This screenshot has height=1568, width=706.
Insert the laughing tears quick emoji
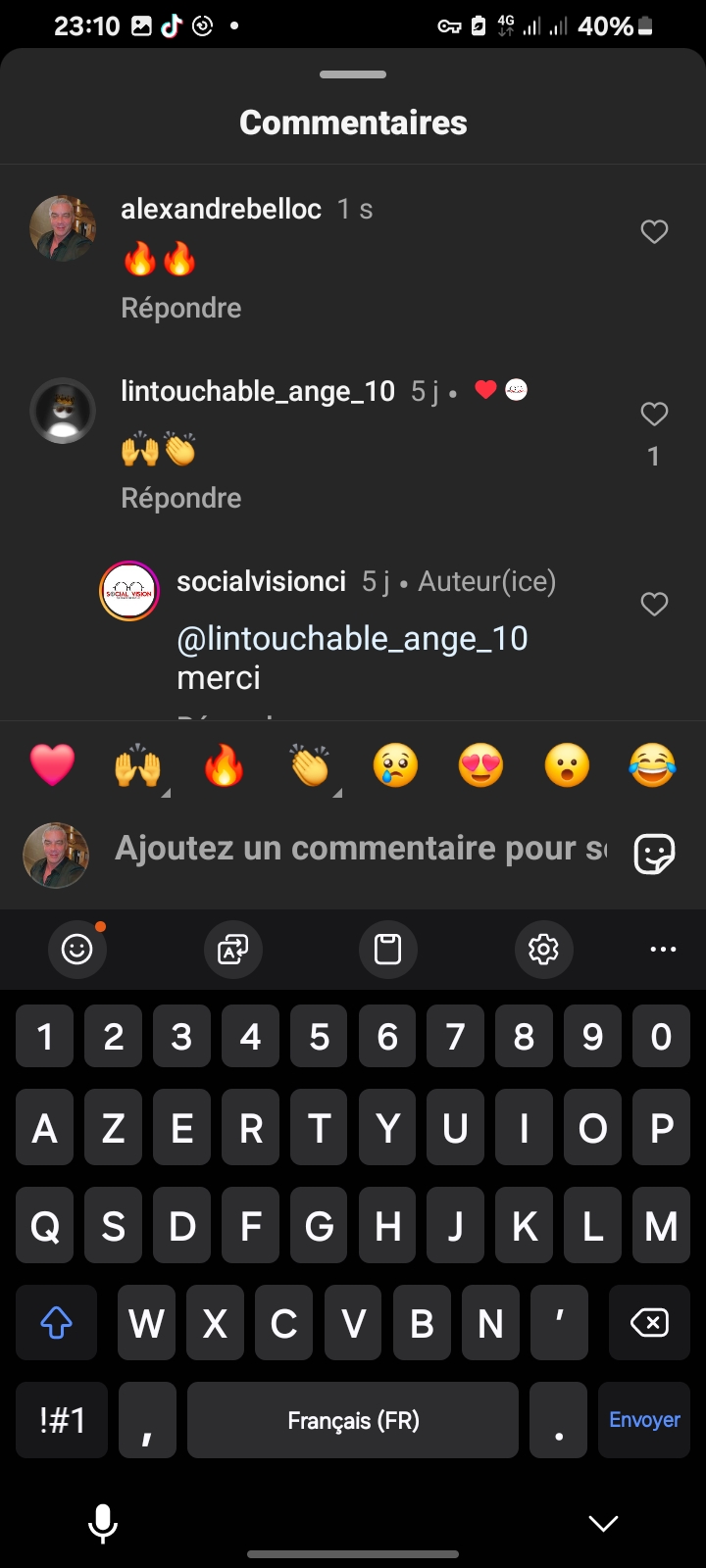point(652,765)
